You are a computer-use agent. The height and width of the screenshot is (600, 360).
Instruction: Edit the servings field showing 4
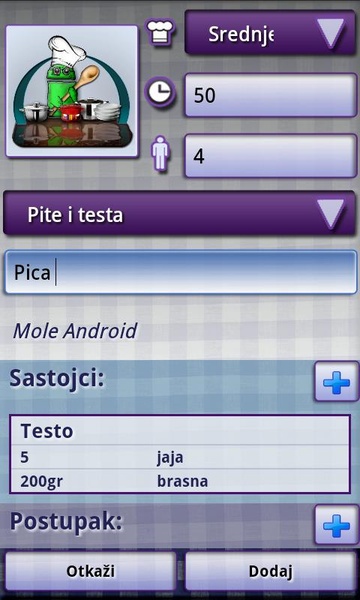(271, 156)
